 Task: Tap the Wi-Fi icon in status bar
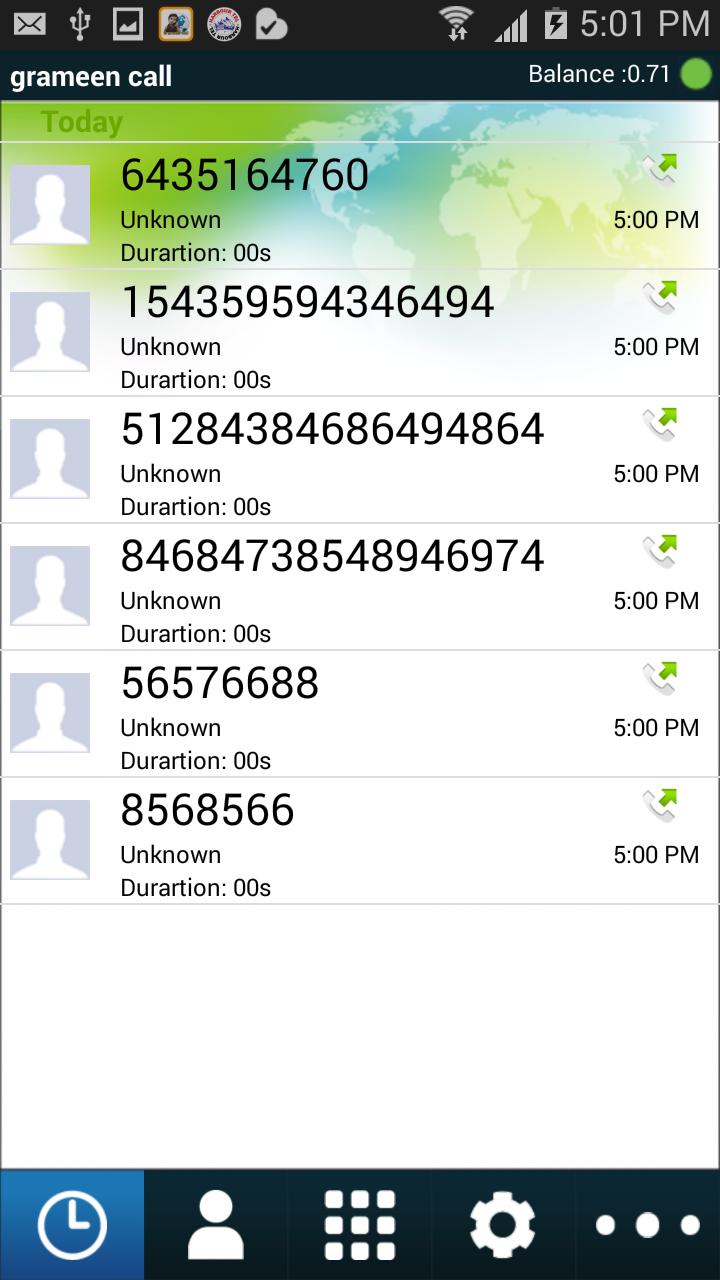tap(458, 22)
